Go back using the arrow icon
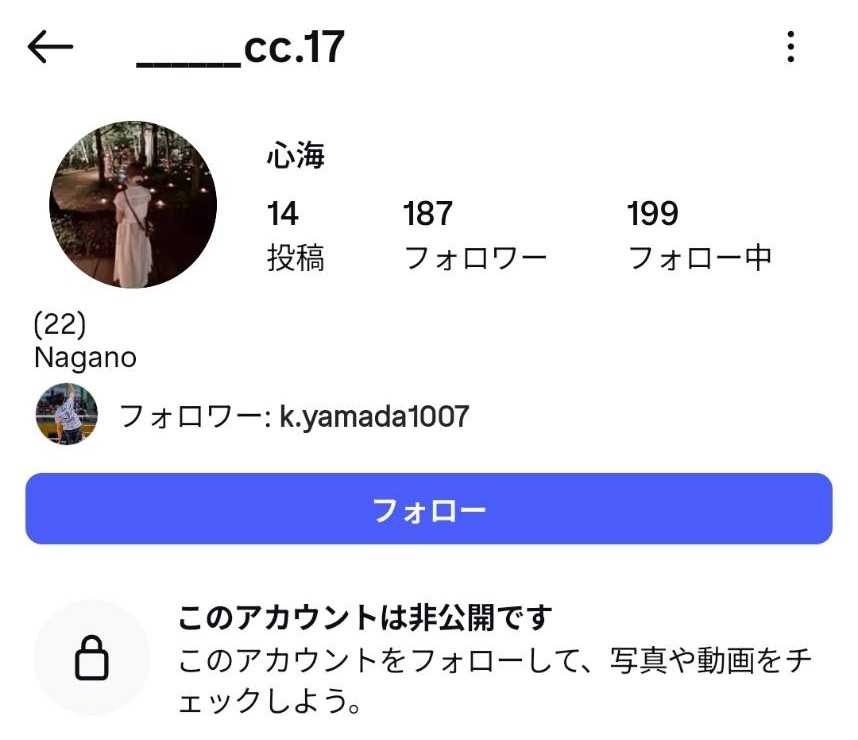Image resolution: width=858 pixels, height=740 pixels. (x=50, y=47)
